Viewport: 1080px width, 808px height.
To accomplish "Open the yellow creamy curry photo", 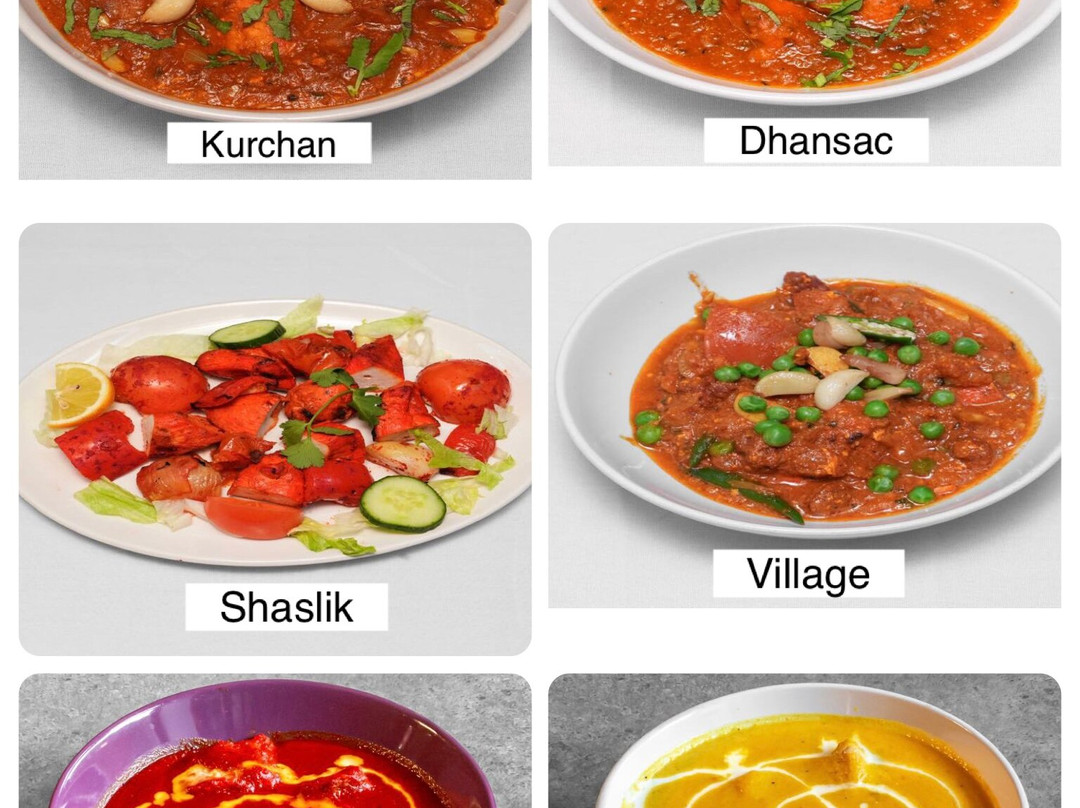I will tap(804, 745).
